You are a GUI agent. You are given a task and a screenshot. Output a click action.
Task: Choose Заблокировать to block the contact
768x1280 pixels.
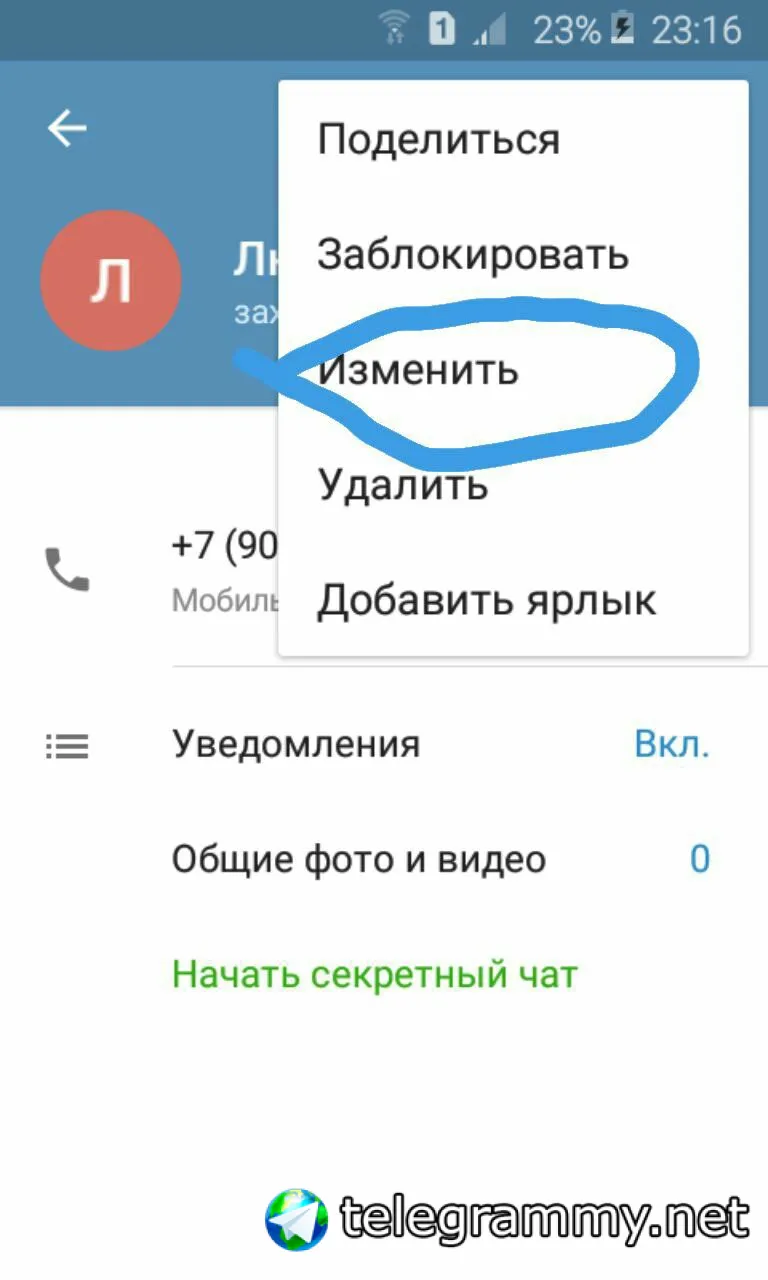pyautogui.click(x=472, y=254)
